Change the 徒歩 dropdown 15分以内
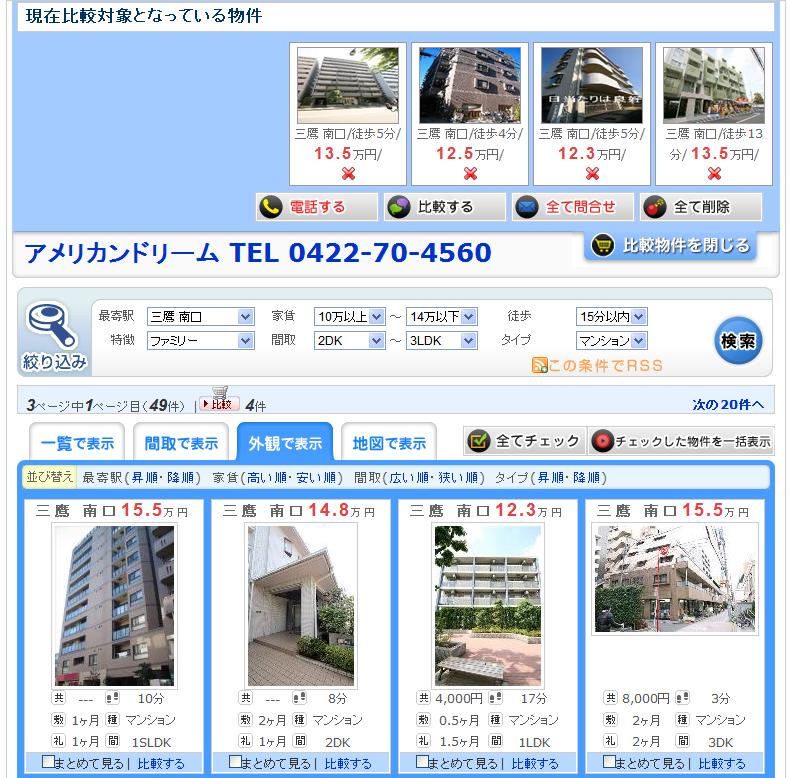This screenshot has height=778, width=790. click(x=611, y=316)
